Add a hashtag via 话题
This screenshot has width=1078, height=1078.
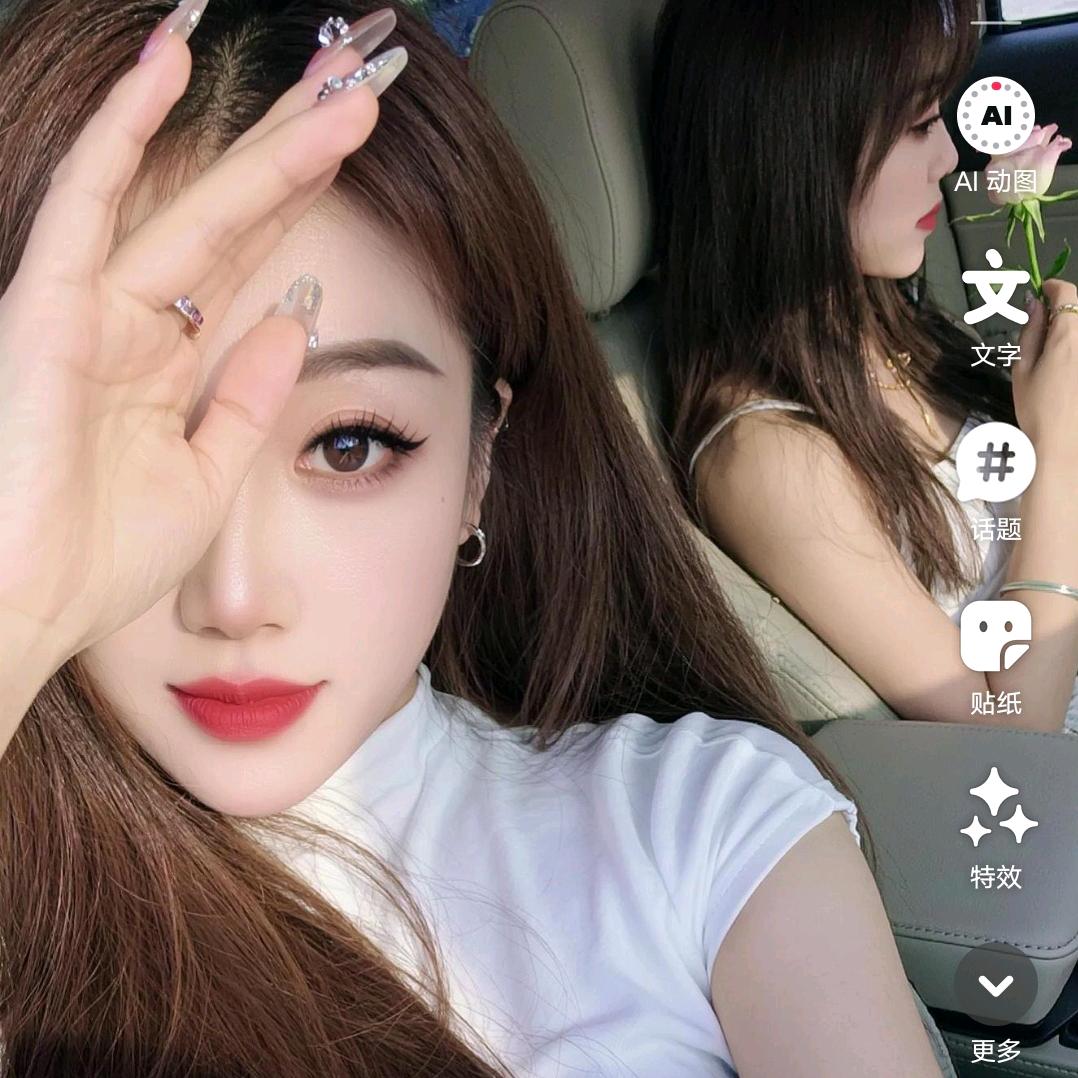coord(995,463)
